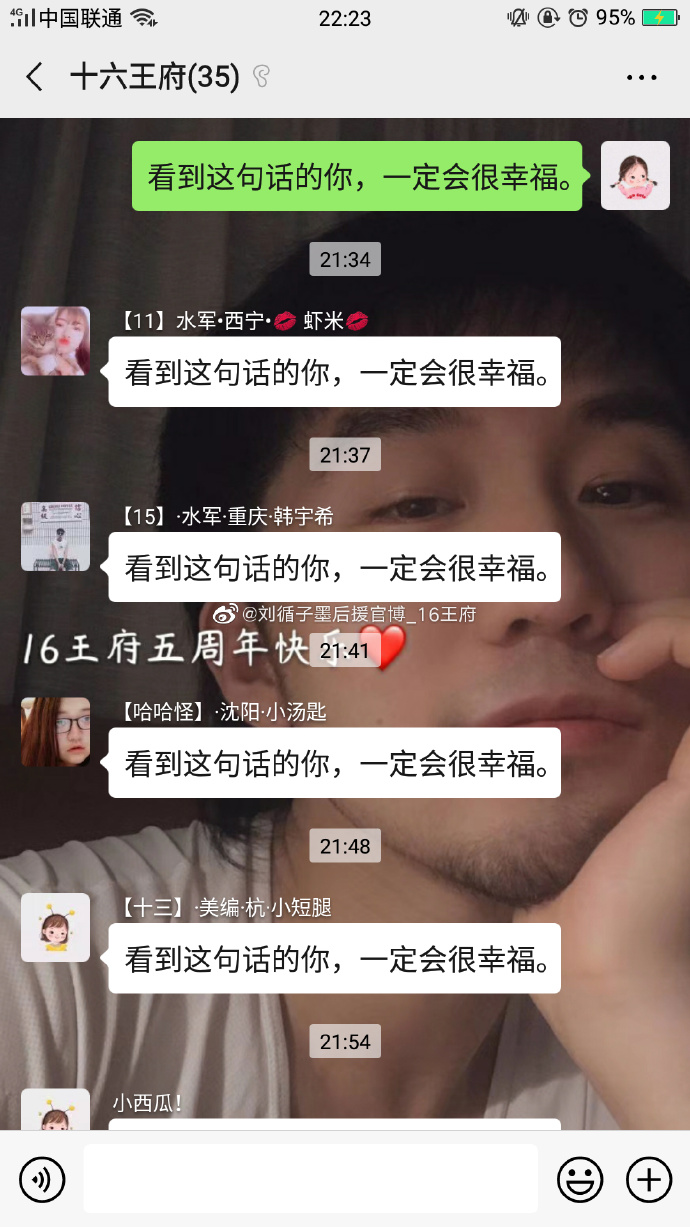This screenshot has width=690, height=1227.
Task: Open 虾米's cat avatar profile
Action: 55,341
